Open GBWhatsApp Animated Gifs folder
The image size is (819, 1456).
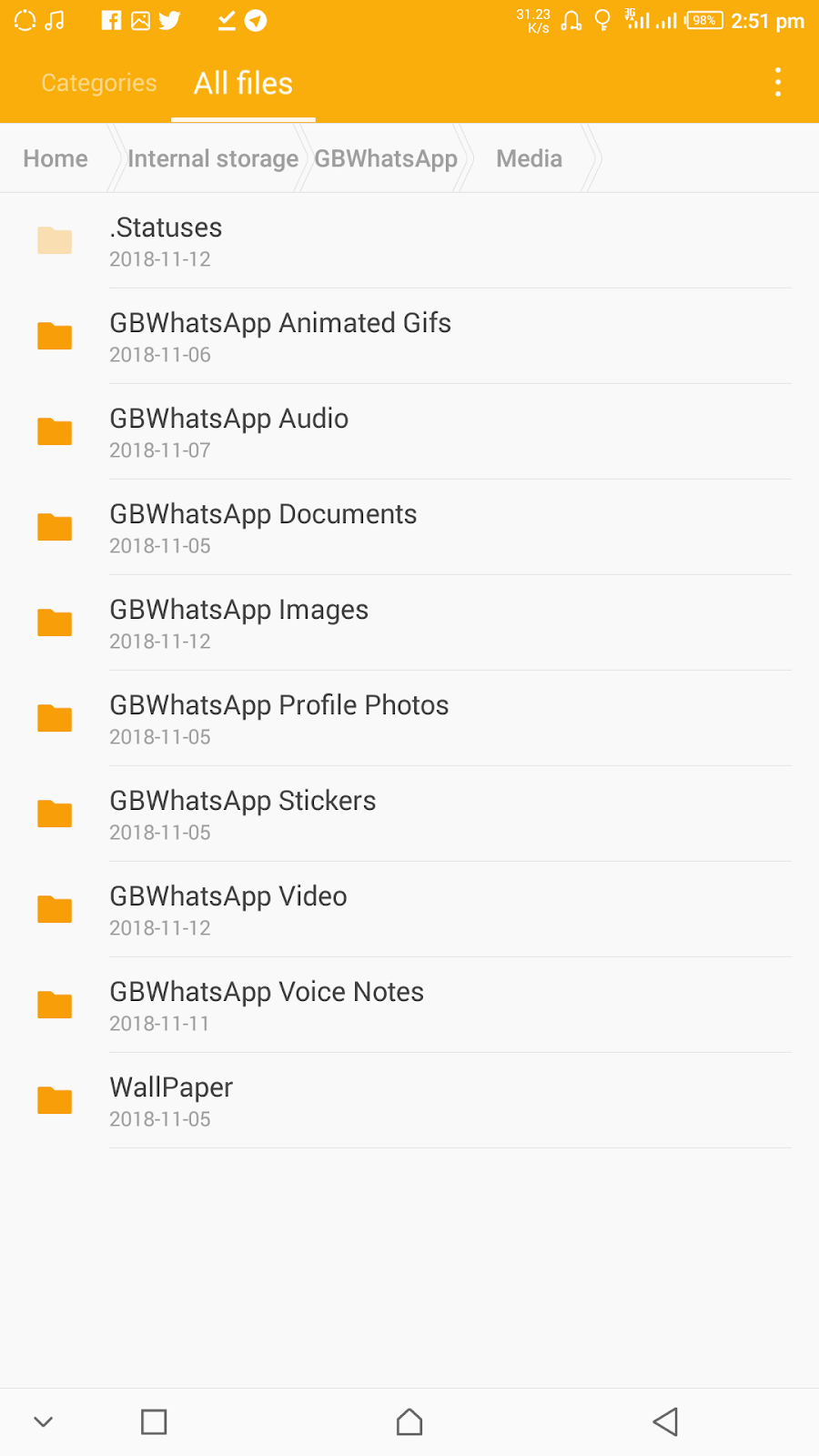280,337
